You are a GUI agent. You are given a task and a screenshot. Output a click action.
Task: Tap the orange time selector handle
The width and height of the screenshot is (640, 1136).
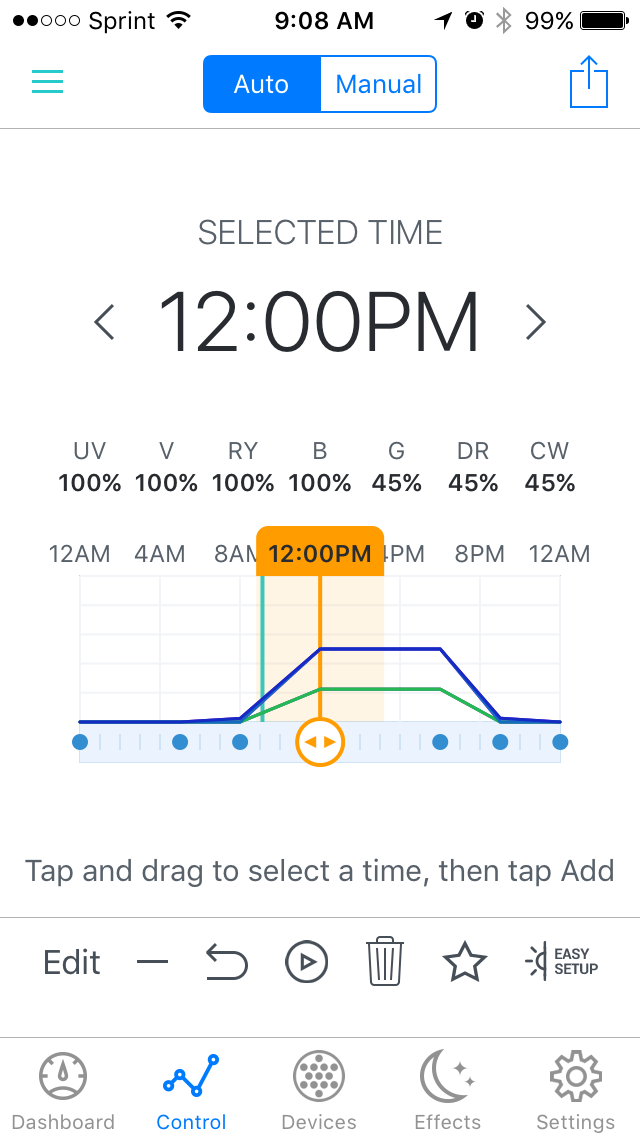320,742
